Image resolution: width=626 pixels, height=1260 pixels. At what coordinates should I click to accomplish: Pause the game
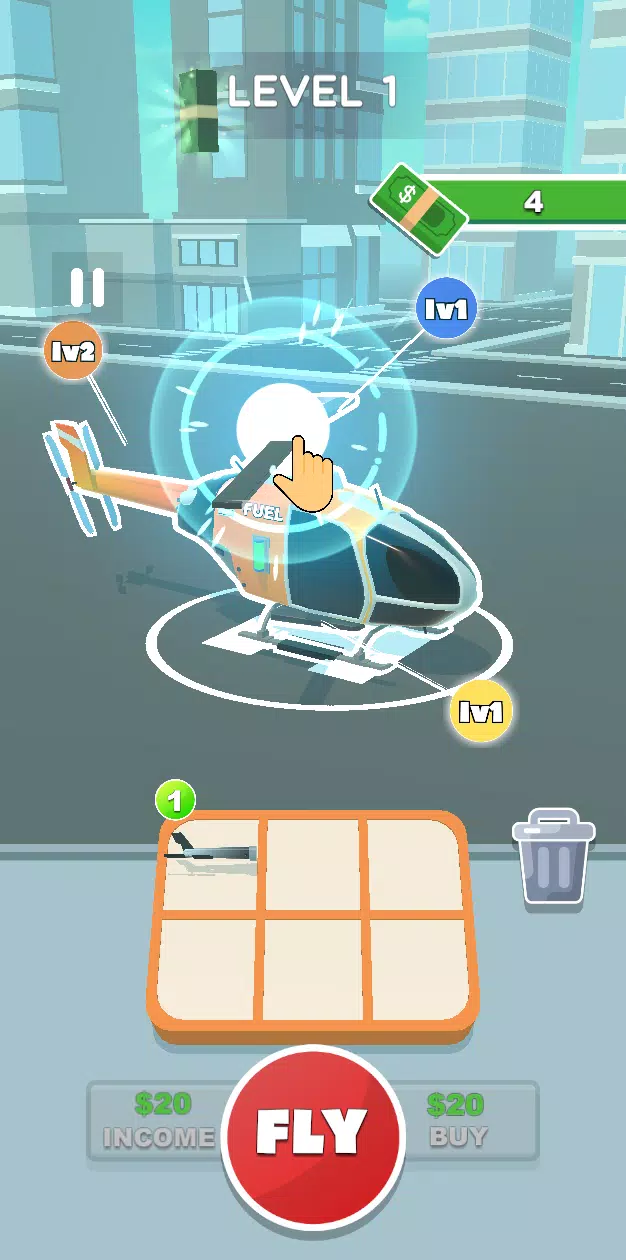[87, 288]
